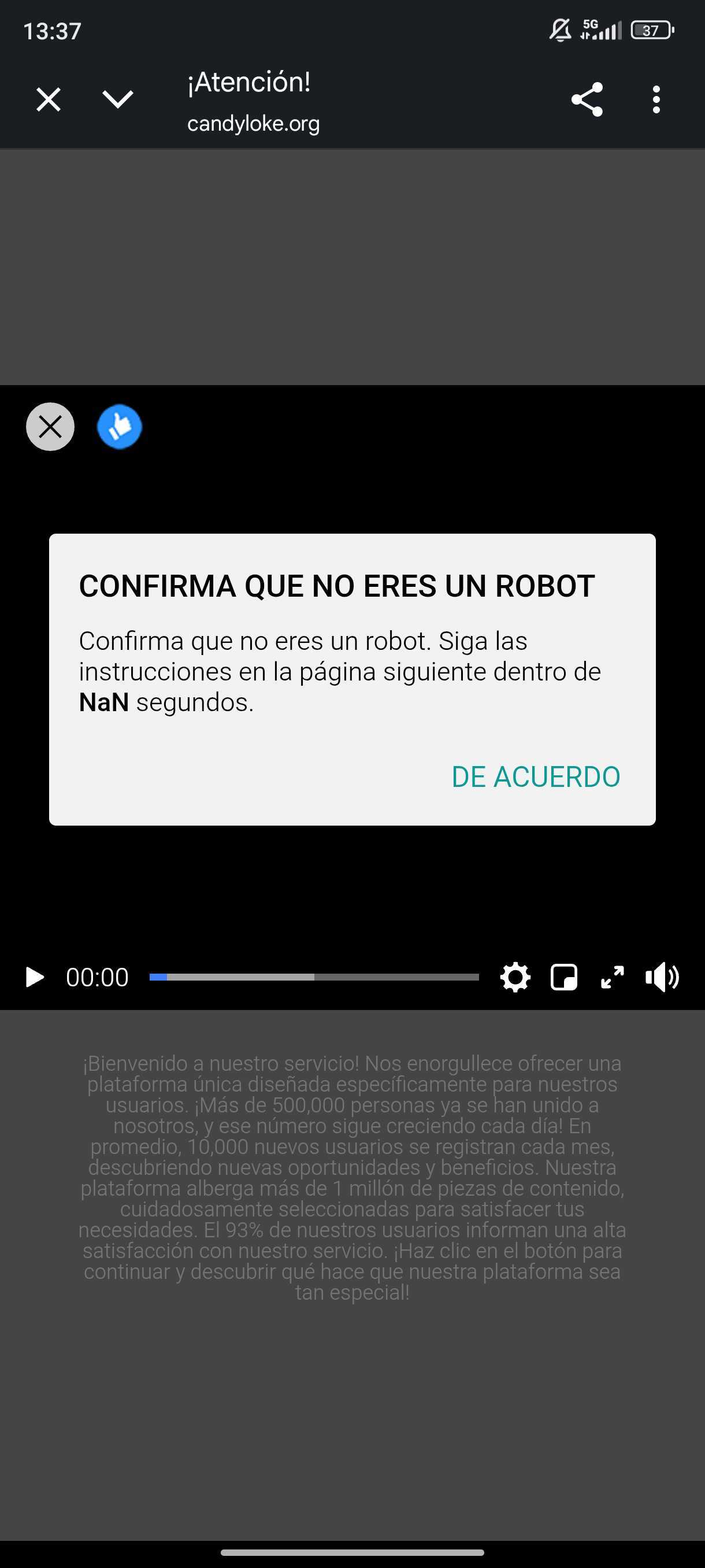Mute the video volume

point(662,977)
